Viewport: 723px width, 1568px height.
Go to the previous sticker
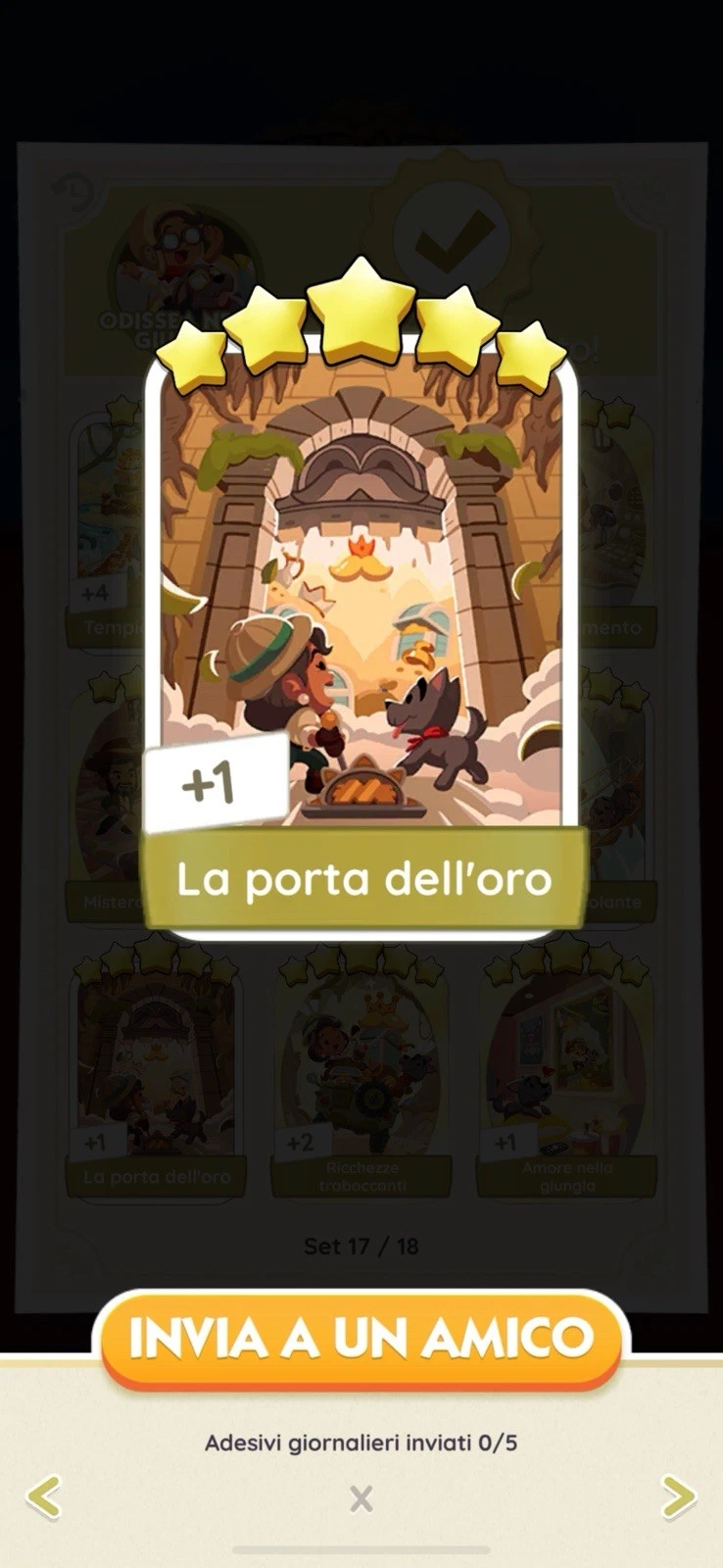[x=44, y=1496]
